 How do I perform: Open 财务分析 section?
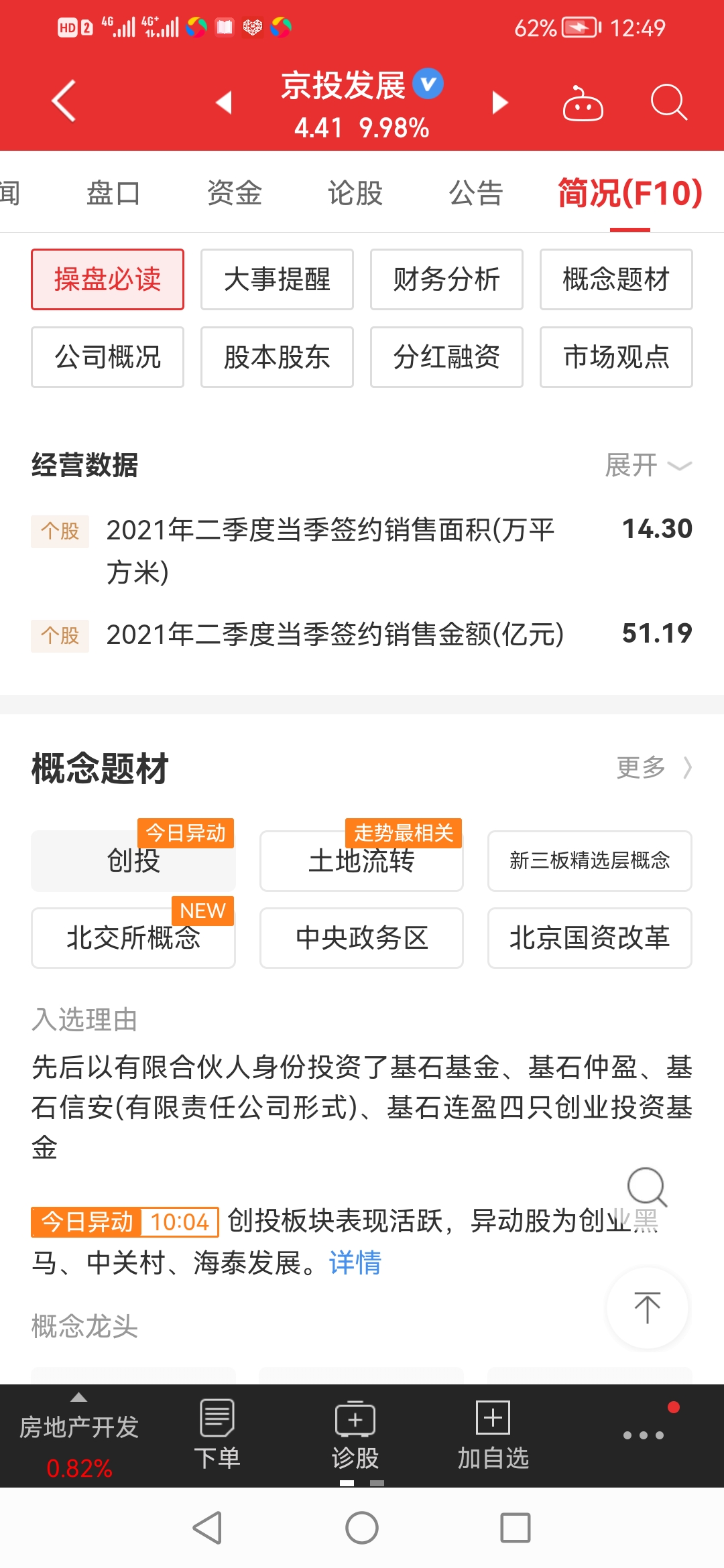pos(446,279)
